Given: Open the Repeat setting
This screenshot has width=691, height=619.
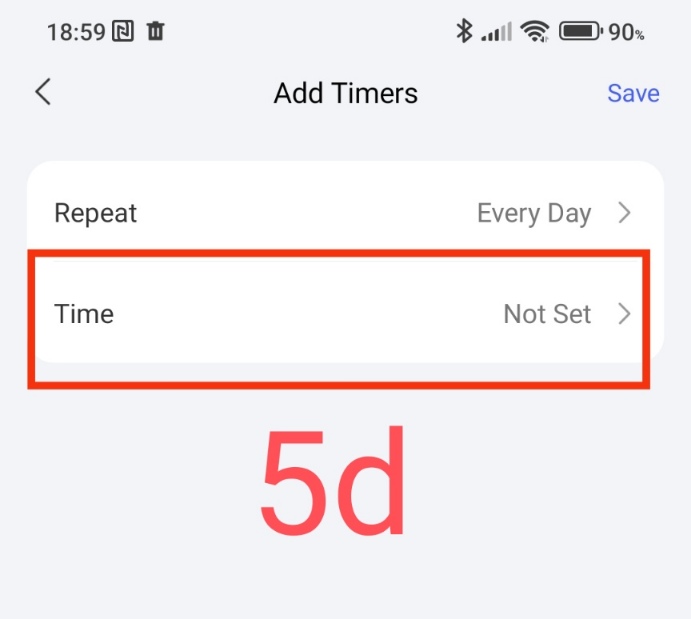Looking at the screenshot, I should pos(344,213).
